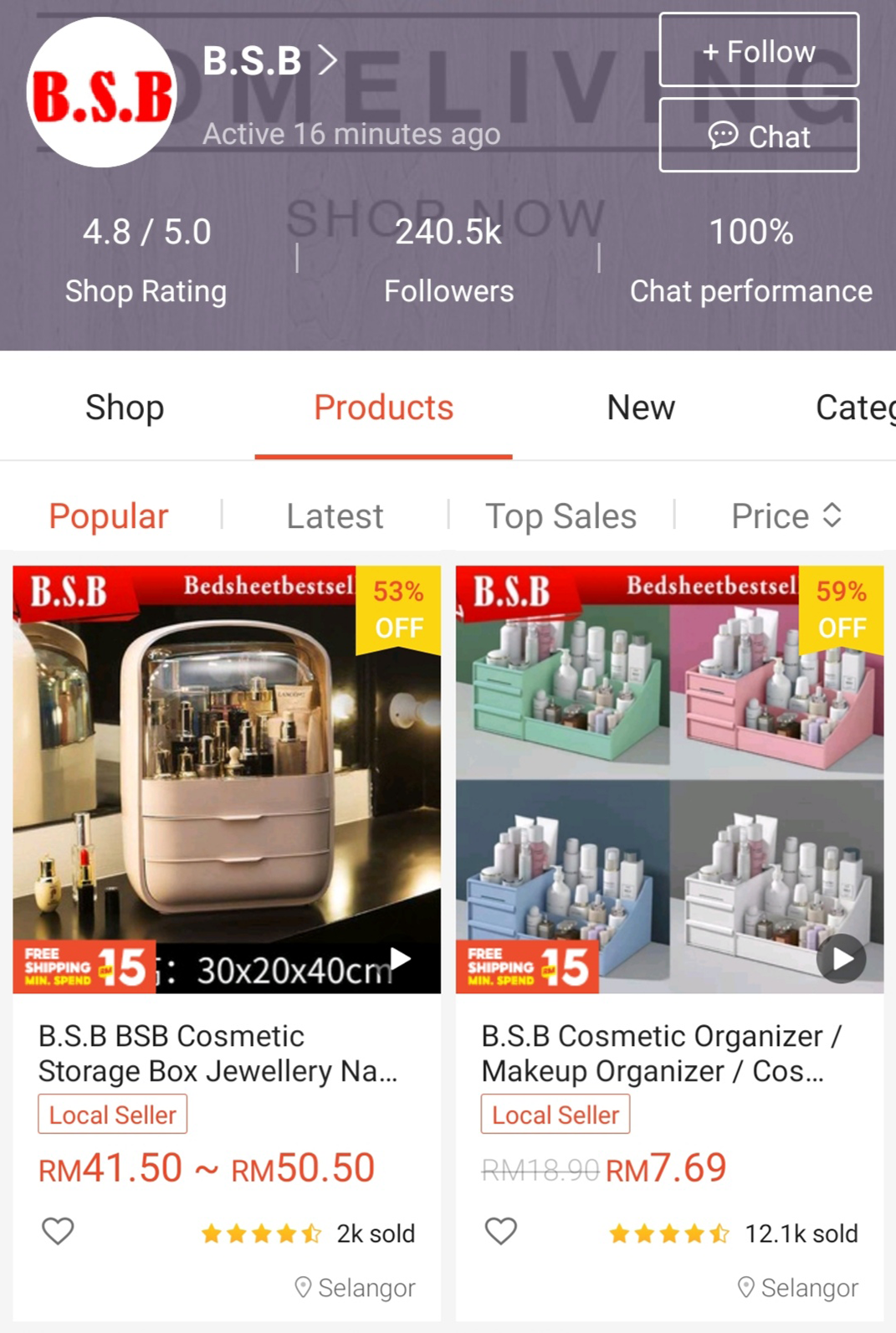
Task: Open the Cosmetic Storage Box Jewellery product
Action: tap(227, 780)
